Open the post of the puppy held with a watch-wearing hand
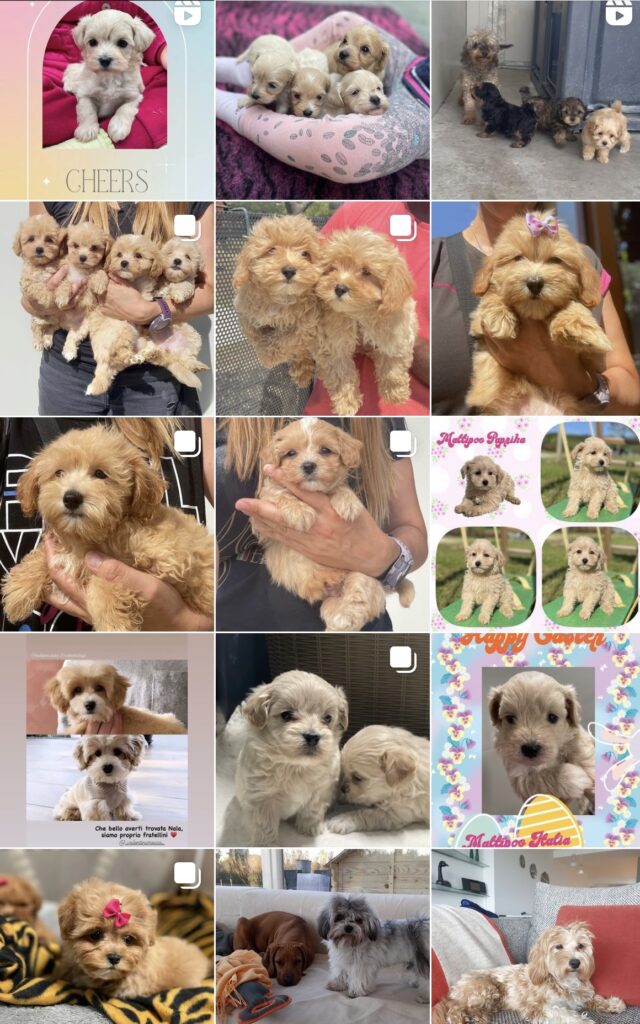The height and width of the screenshot is (1024, 640). click(322, 524)
